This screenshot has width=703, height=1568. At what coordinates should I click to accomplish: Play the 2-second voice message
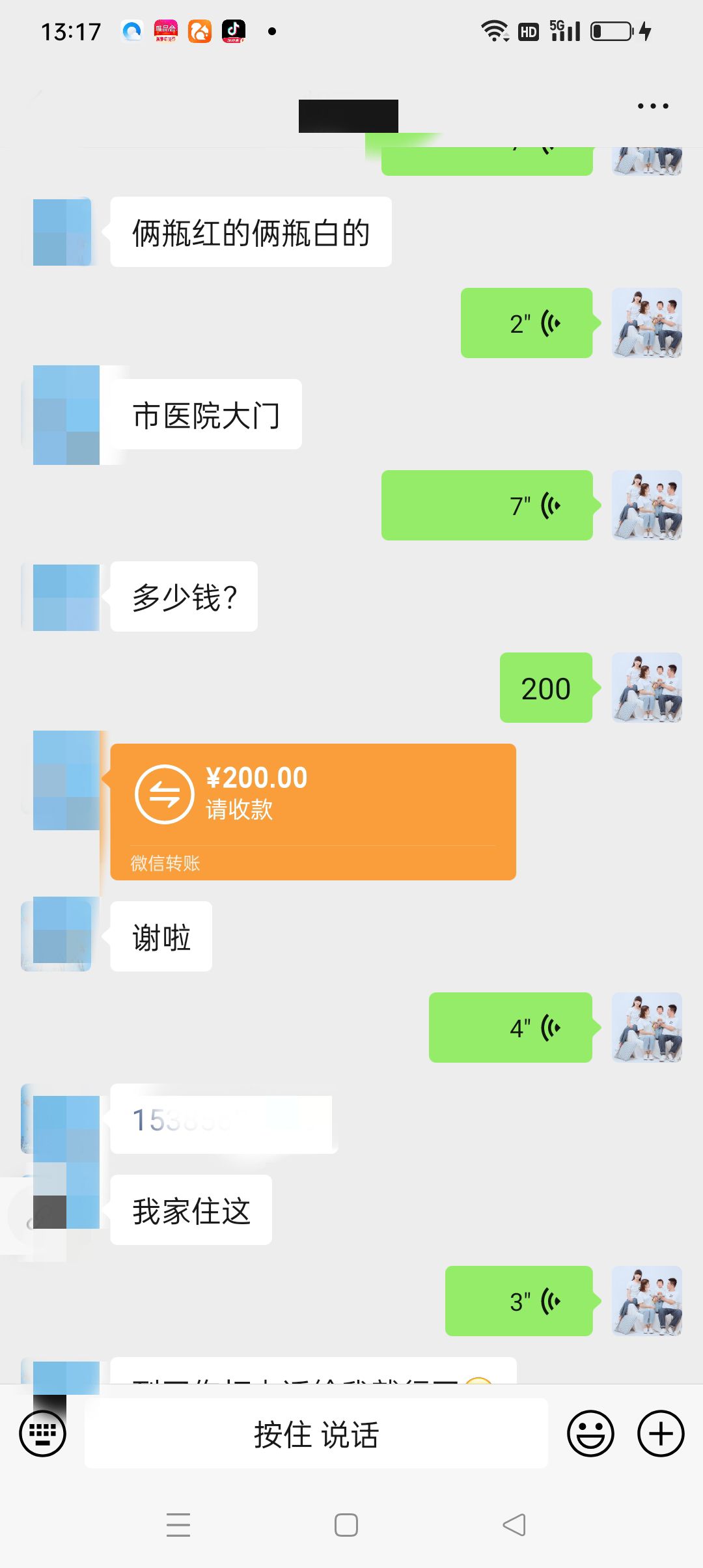coord(527,323)
